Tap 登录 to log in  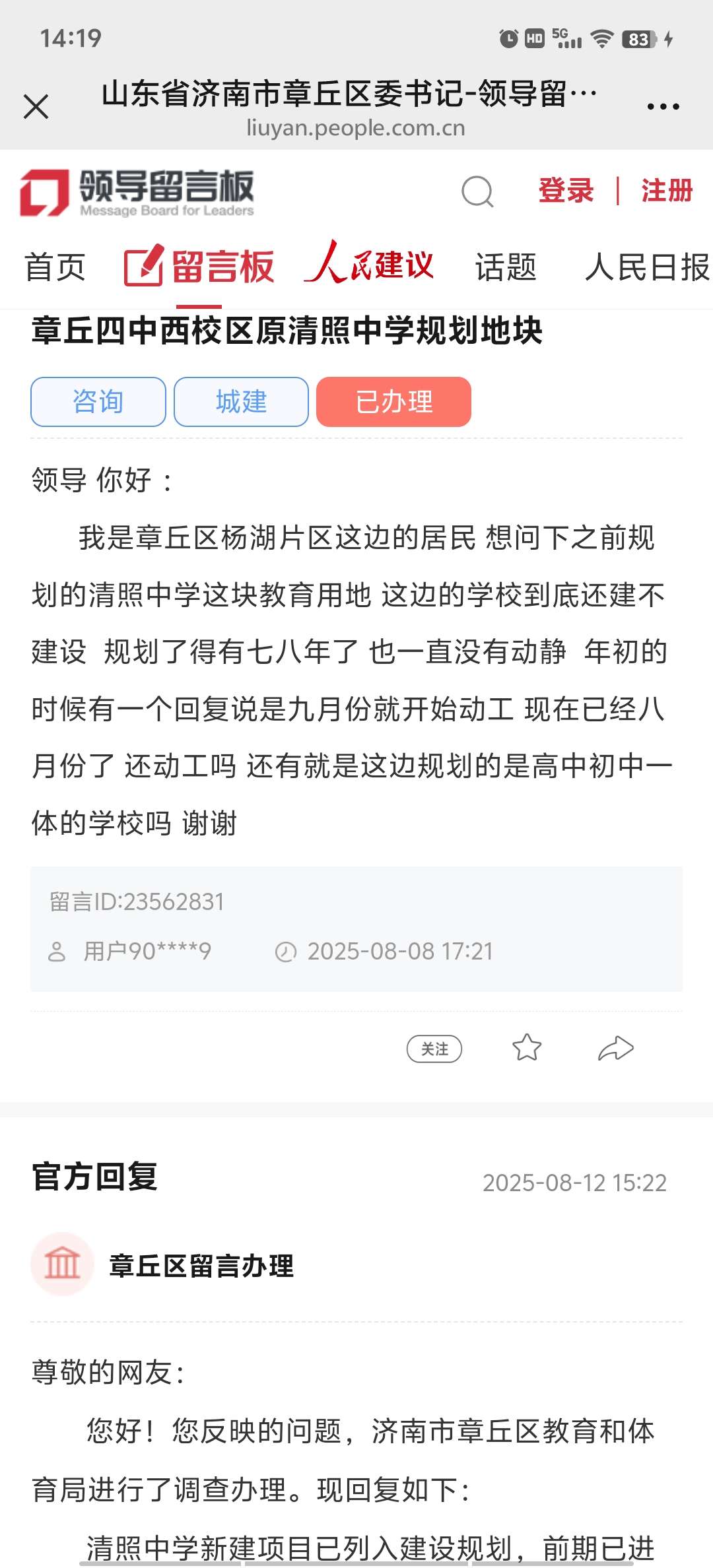566,191
